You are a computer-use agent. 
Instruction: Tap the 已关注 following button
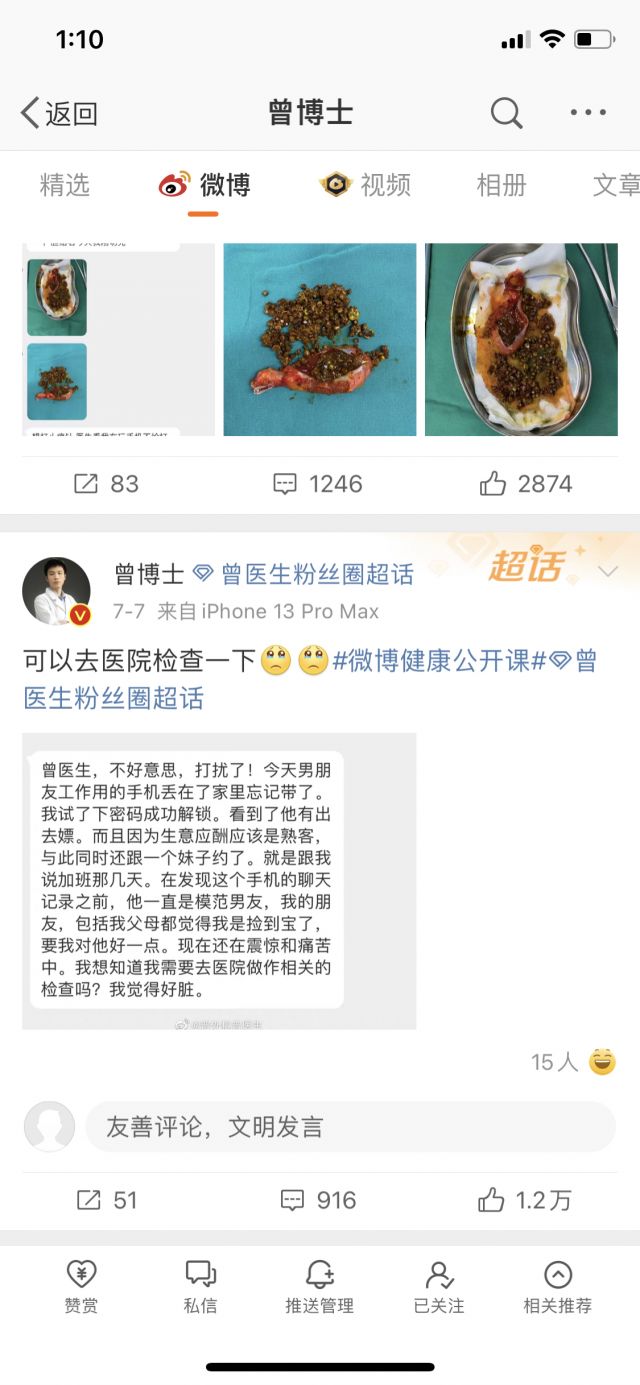[x=439, y=1286]
